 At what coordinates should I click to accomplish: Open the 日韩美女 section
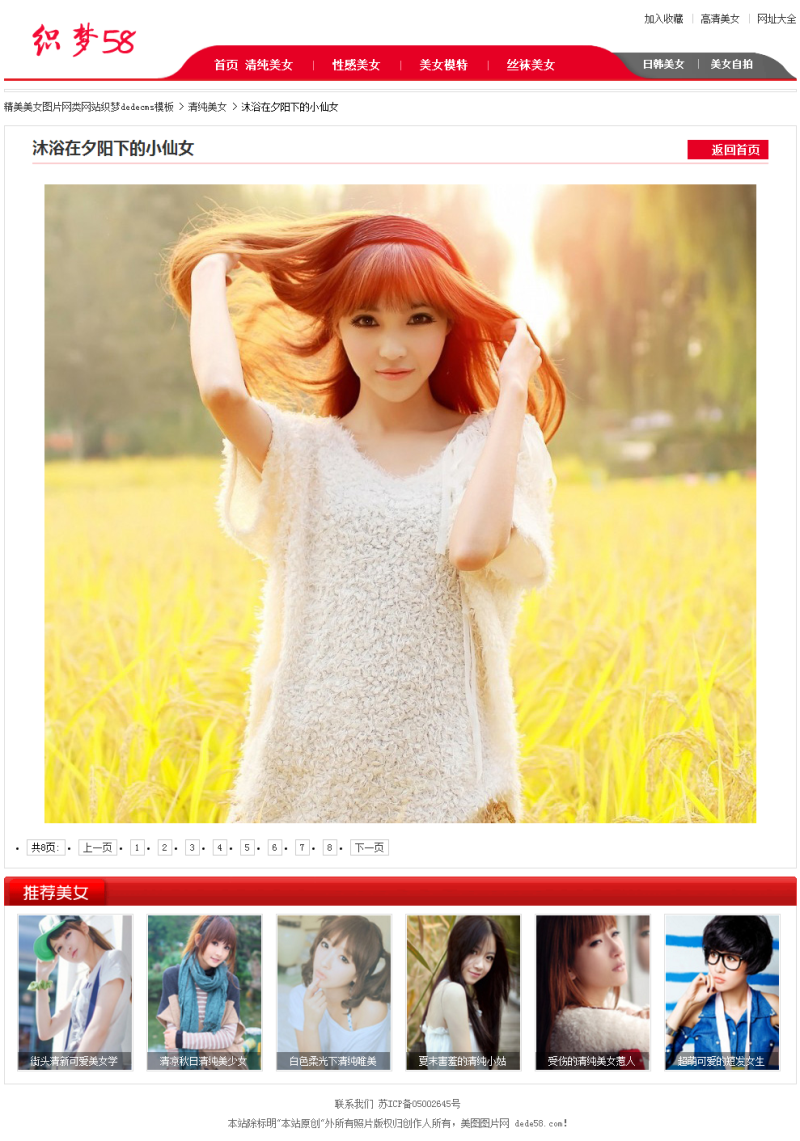coord(663,64)
